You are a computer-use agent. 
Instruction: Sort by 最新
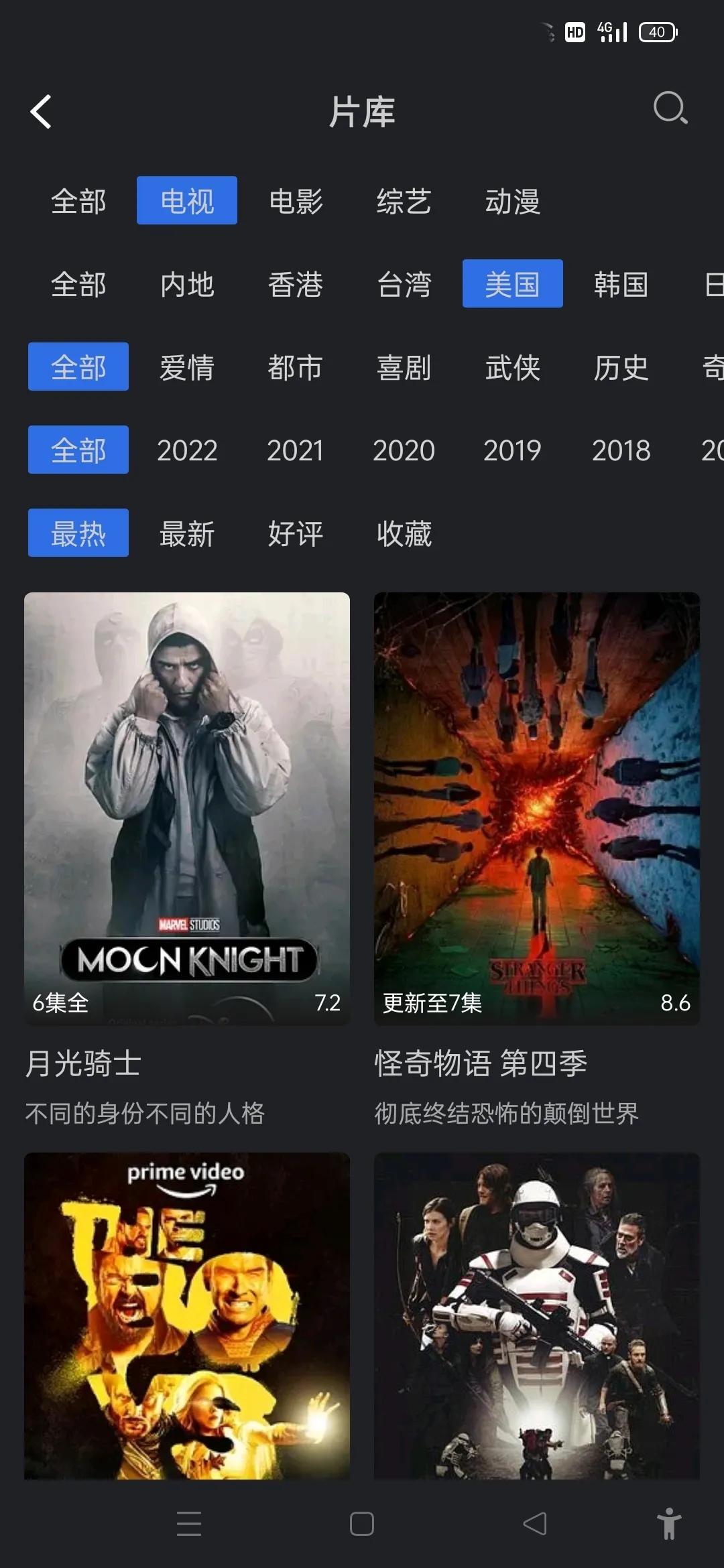coord(187,533)
